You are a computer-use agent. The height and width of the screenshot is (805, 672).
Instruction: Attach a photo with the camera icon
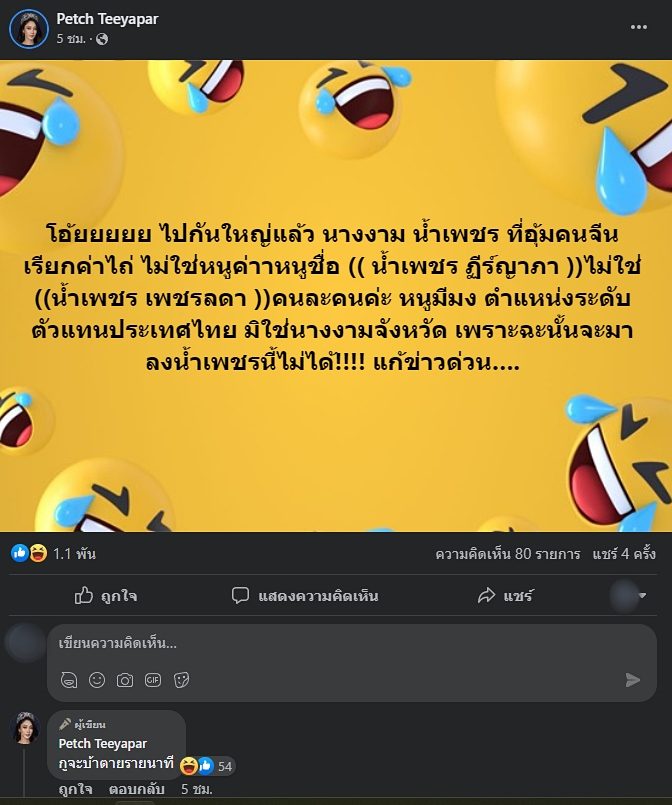tap(125, 680)
